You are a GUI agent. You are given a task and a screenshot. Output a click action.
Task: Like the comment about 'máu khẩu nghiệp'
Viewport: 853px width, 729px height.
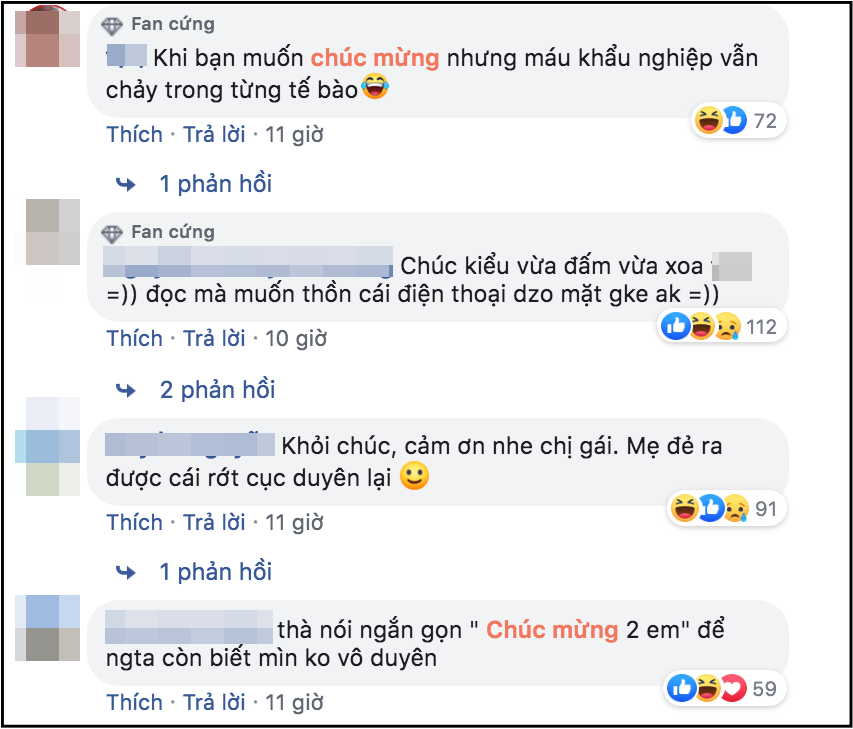click(x=134, y=134)
